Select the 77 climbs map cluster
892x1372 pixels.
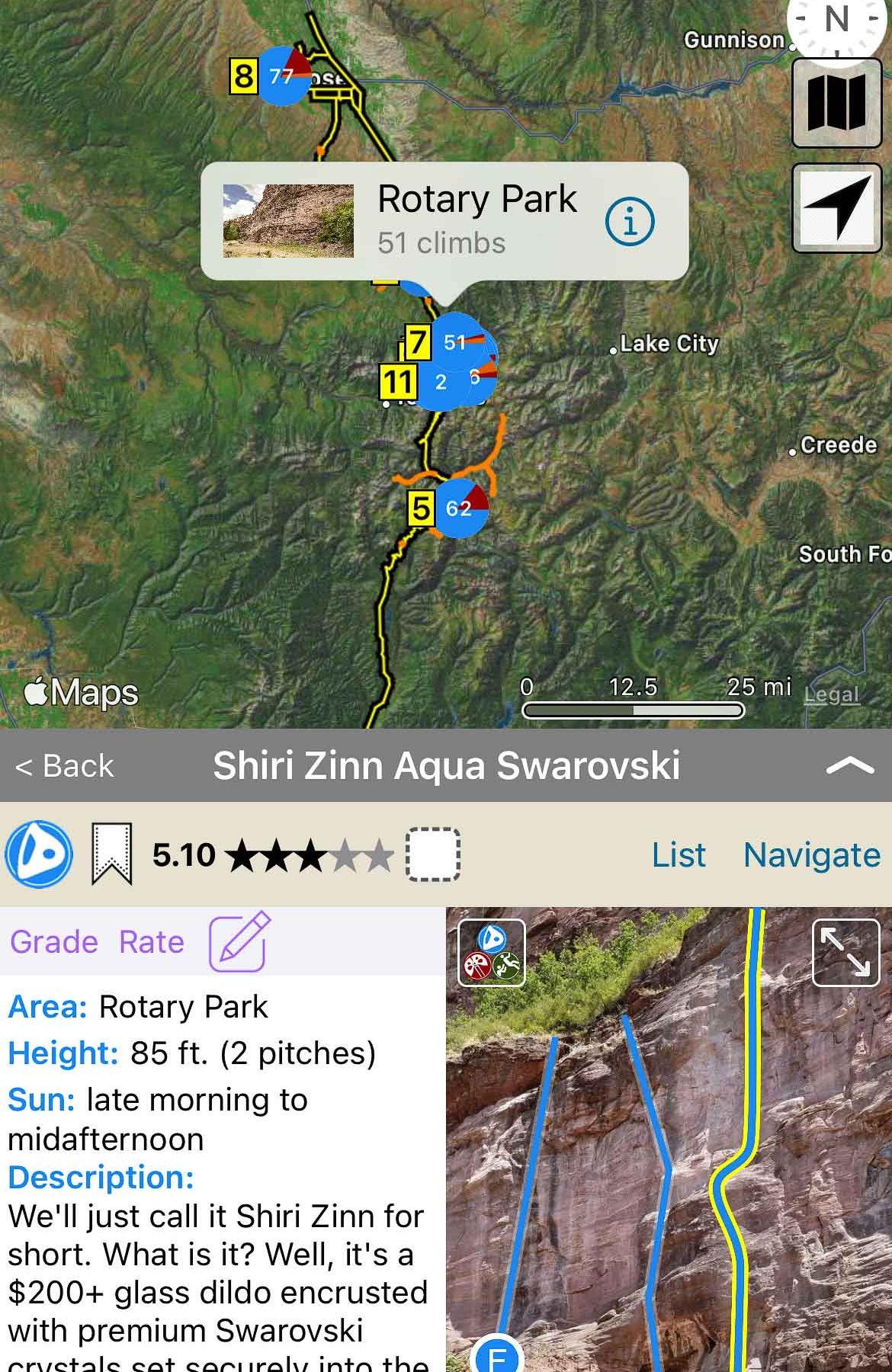click(284, 76)
